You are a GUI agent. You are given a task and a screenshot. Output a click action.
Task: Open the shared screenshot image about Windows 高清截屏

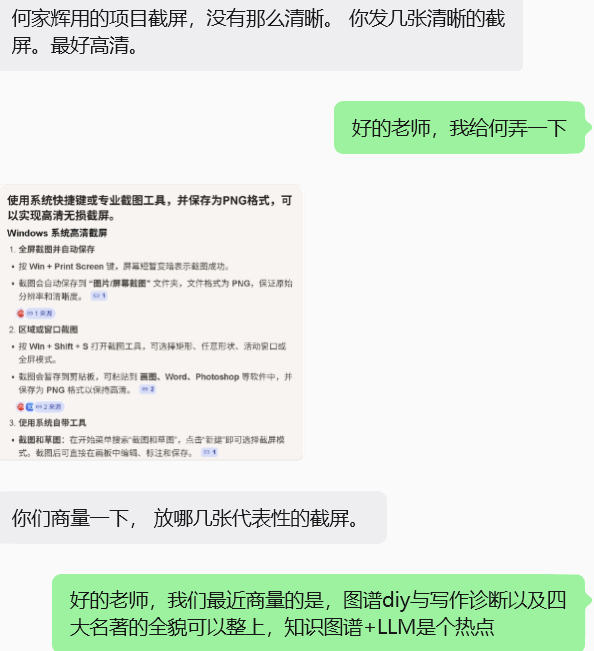click(152, 323)
